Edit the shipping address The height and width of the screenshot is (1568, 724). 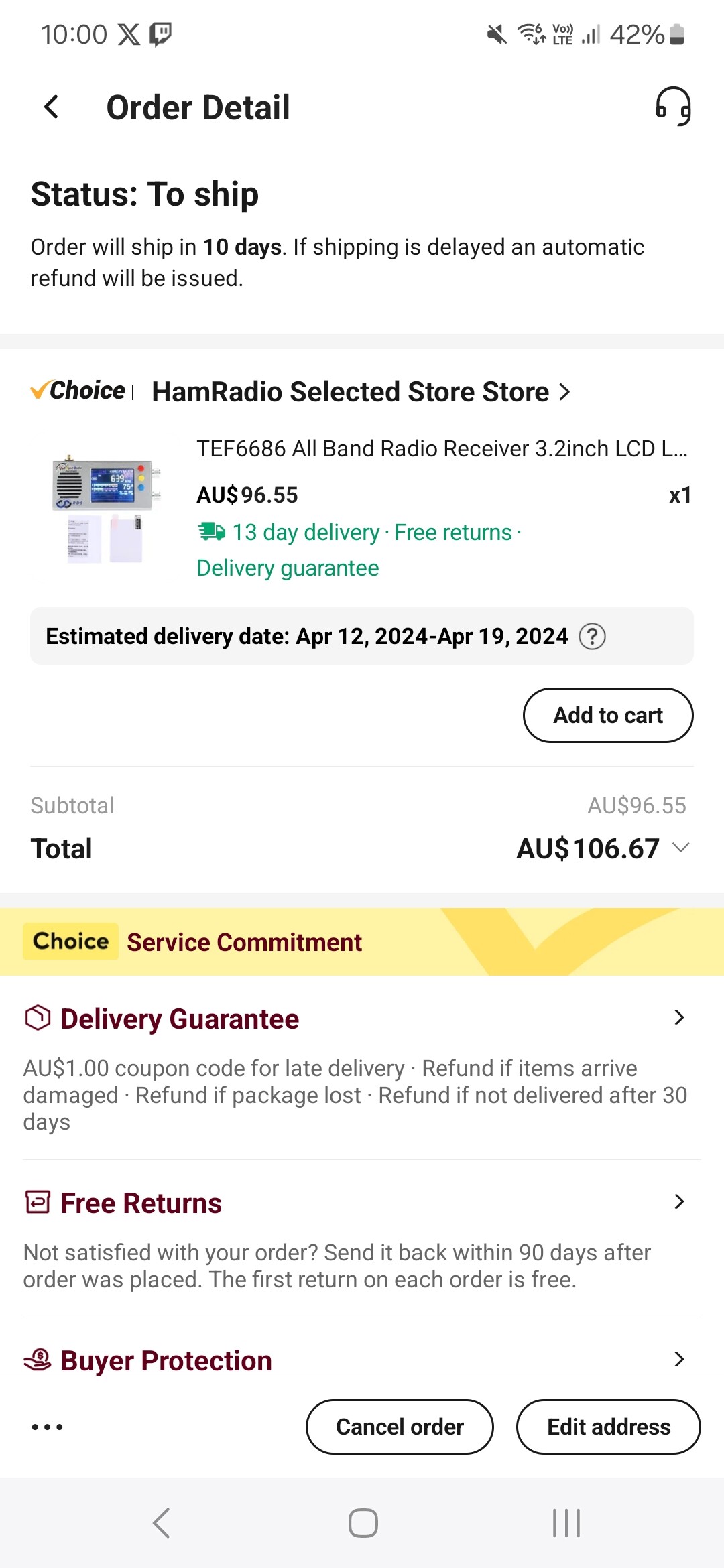click(609, 1427)
